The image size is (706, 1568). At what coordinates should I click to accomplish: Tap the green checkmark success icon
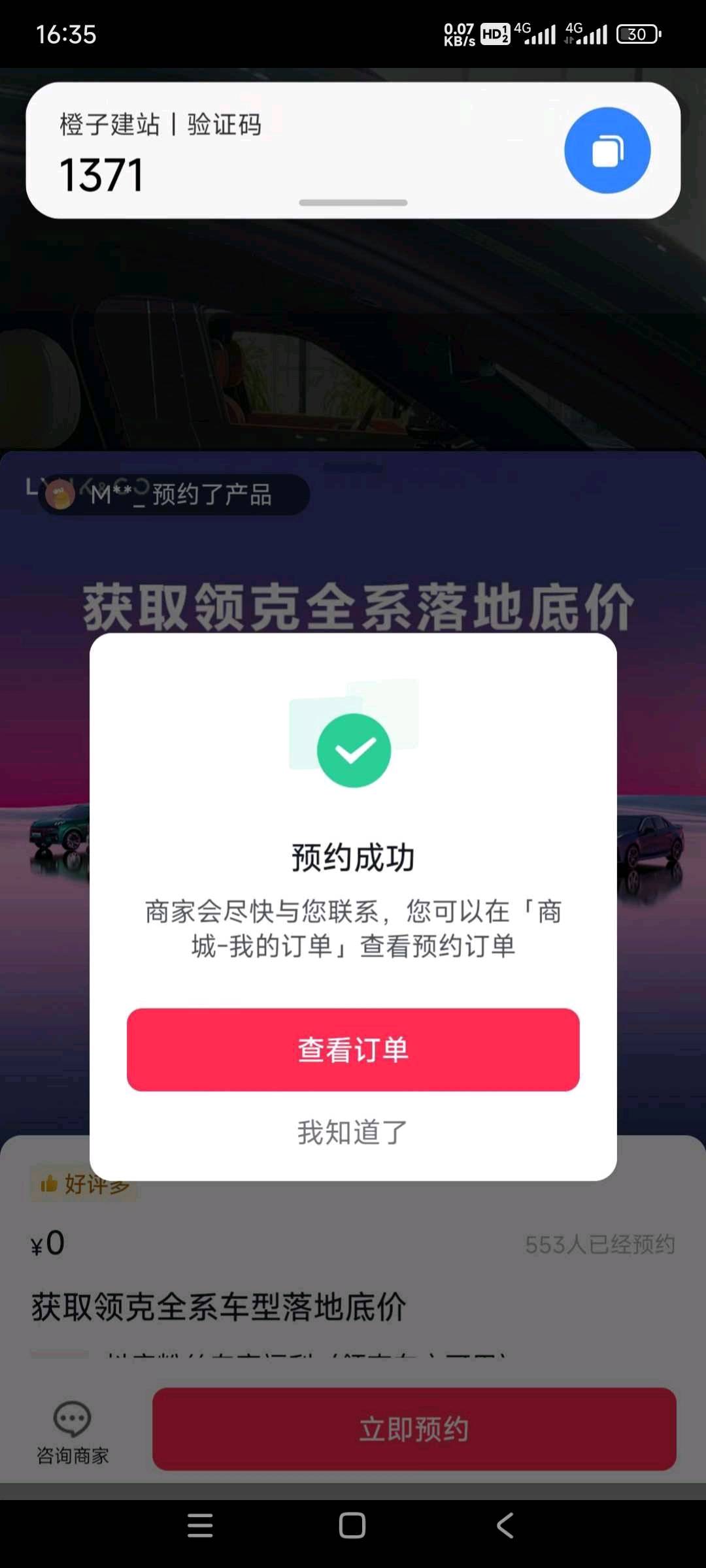coord(353,749)
